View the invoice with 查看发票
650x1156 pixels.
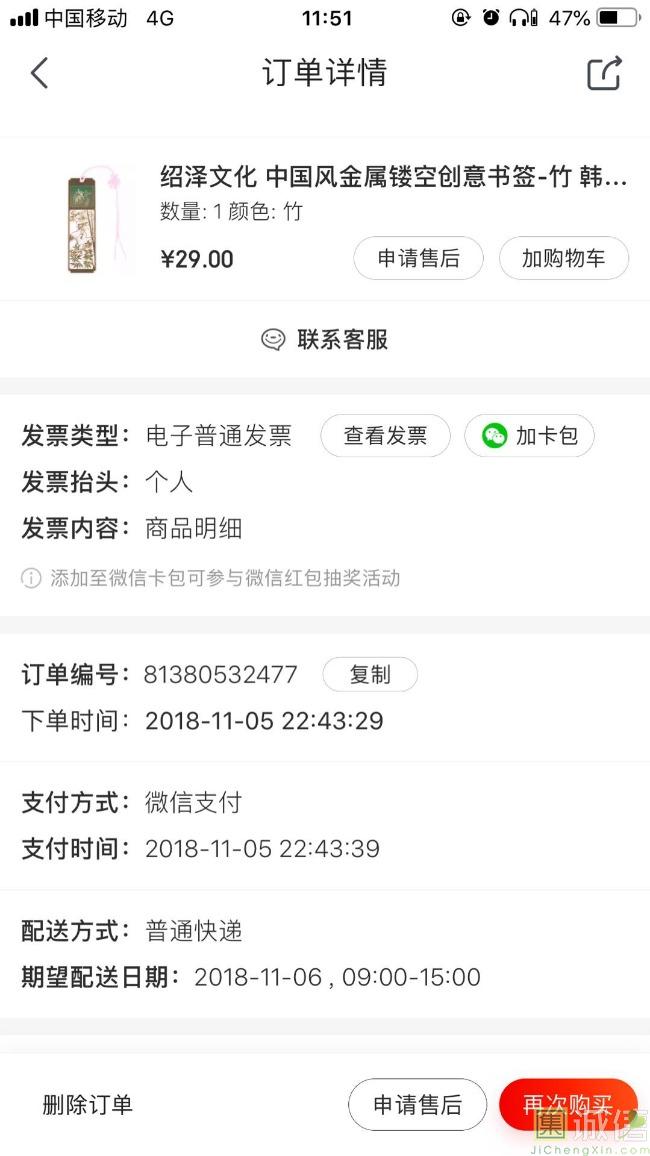pyautogui.click(x=385, y=436)
